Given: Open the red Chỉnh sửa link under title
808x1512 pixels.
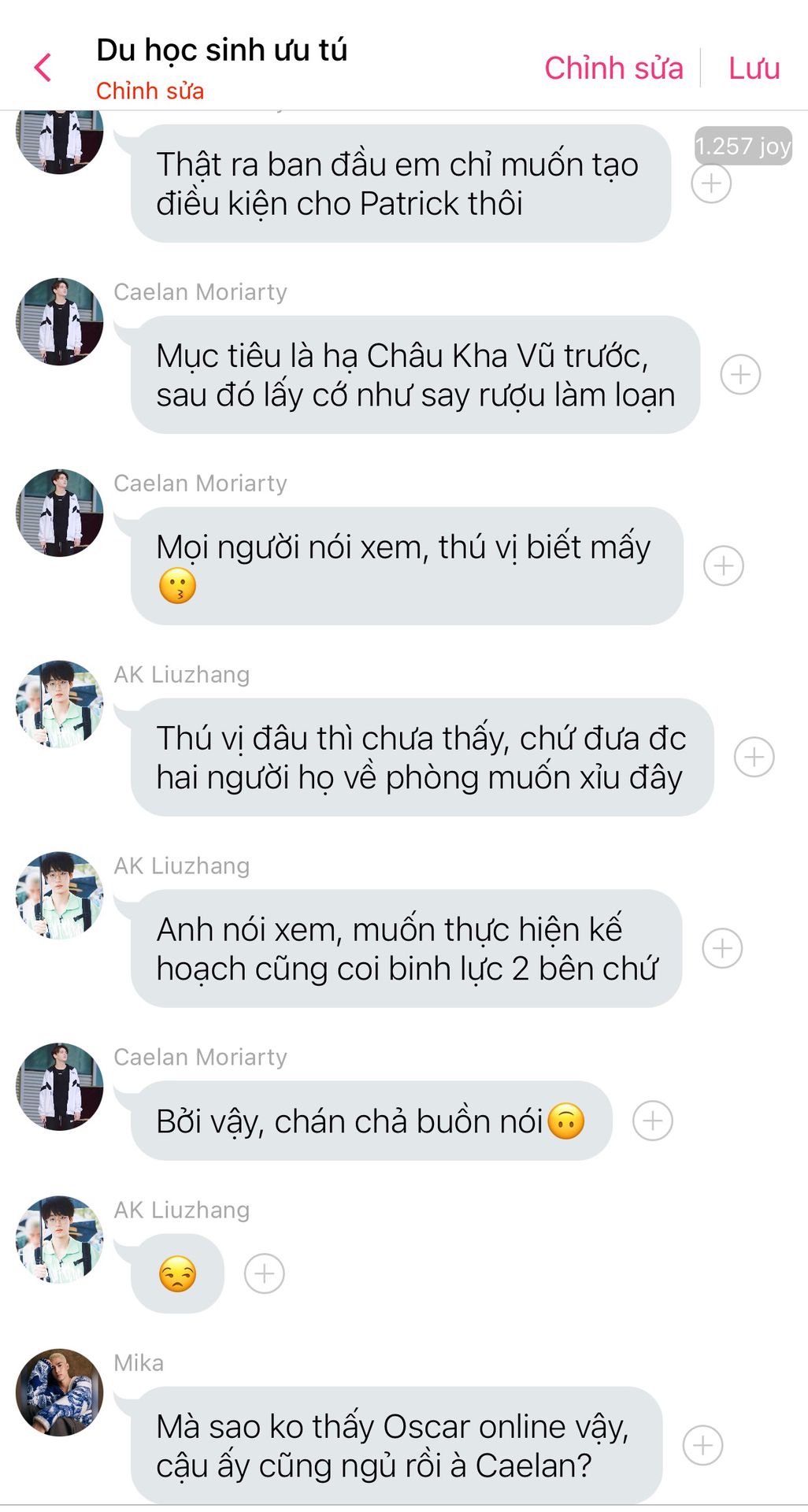Looking at the screenshot, I should pyautogui.click(x=150, y=91).
